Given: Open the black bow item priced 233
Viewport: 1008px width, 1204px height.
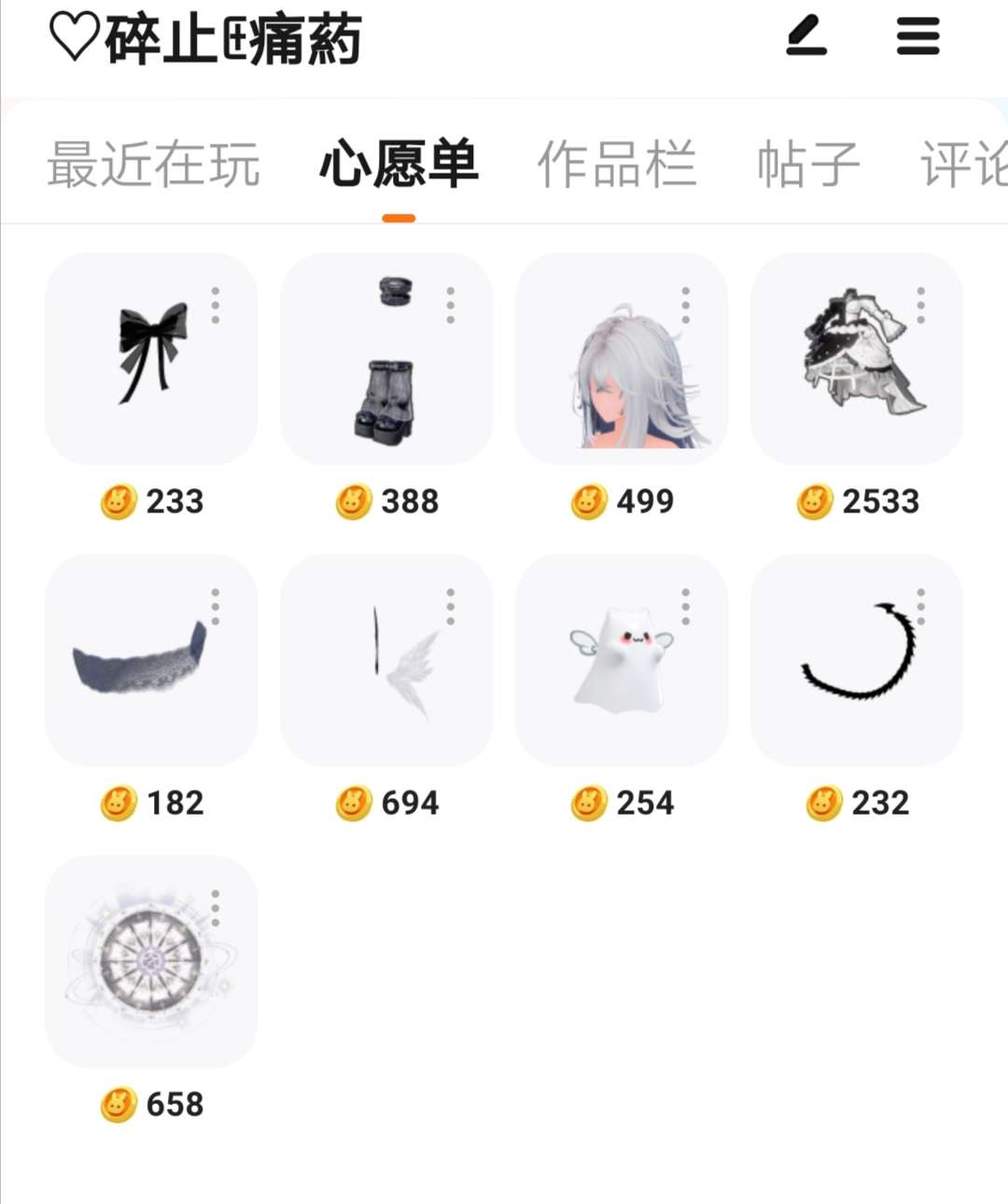Looking at the screenshot, I should 151,358.
